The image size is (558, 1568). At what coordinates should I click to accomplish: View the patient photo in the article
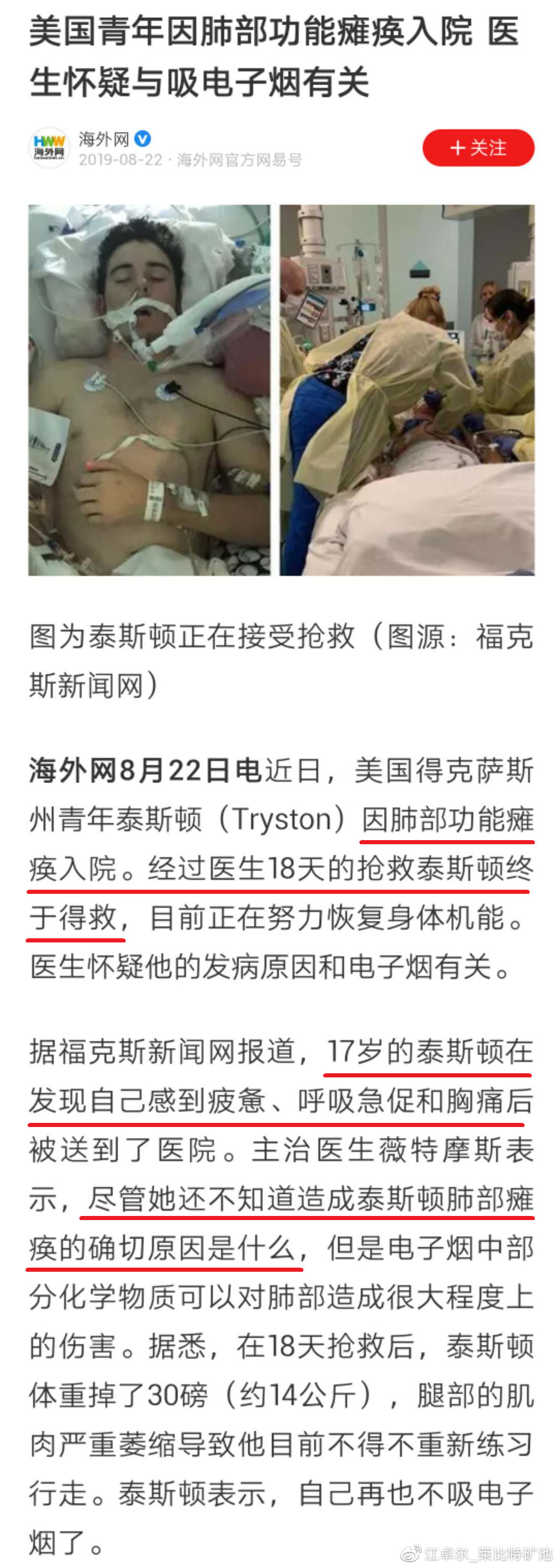click(x=149, y=390)
